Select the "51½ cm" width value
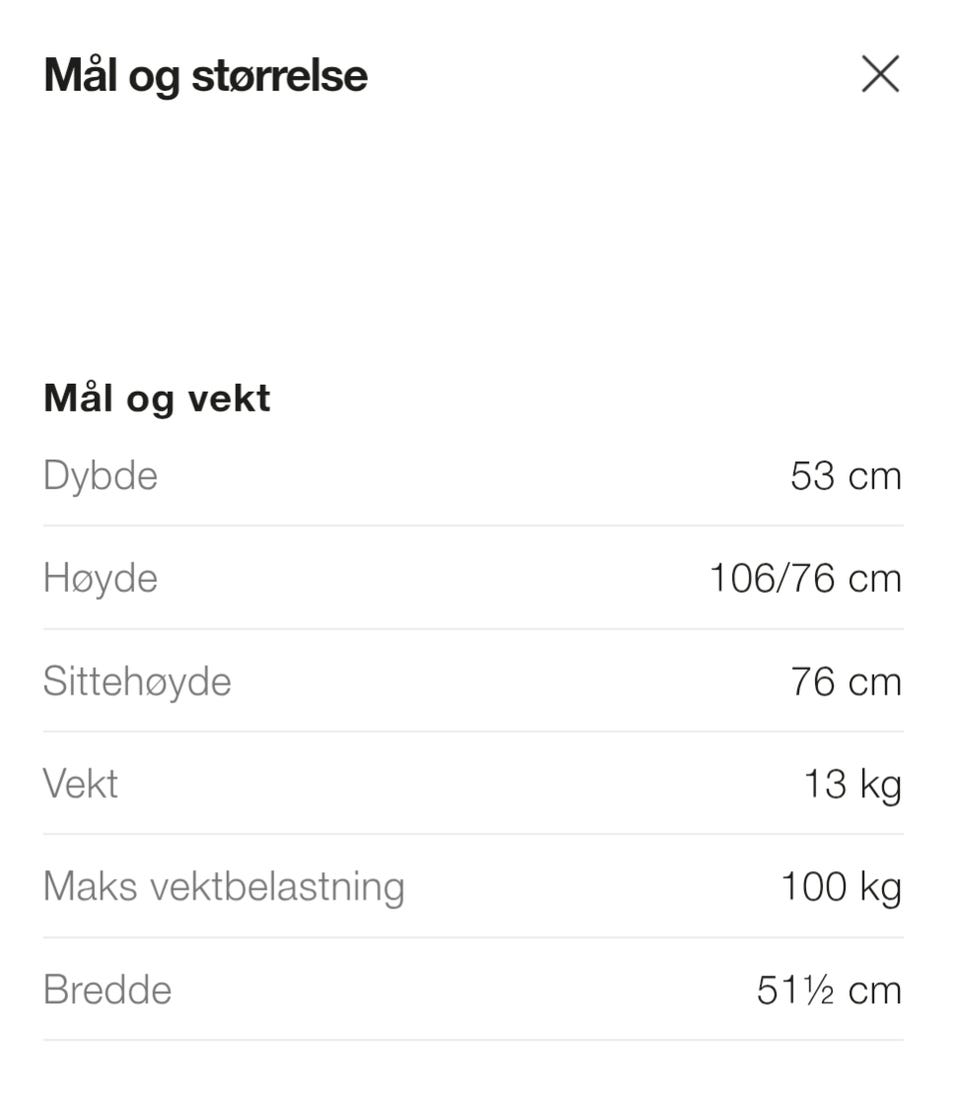The width and height of the screenshot is (960, 1093). [830, 989]
